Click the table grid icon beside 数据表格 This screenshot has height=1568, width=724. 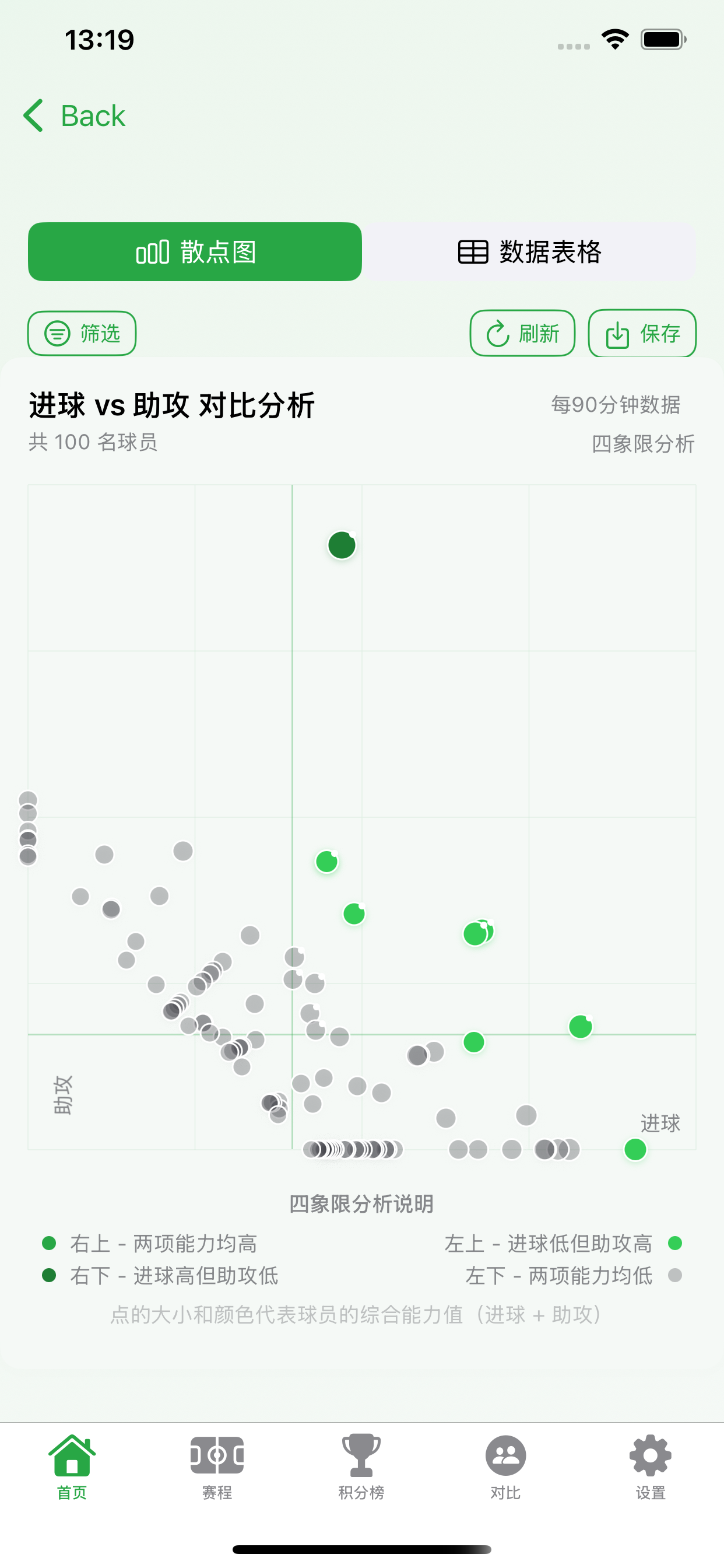click(474, 251)
